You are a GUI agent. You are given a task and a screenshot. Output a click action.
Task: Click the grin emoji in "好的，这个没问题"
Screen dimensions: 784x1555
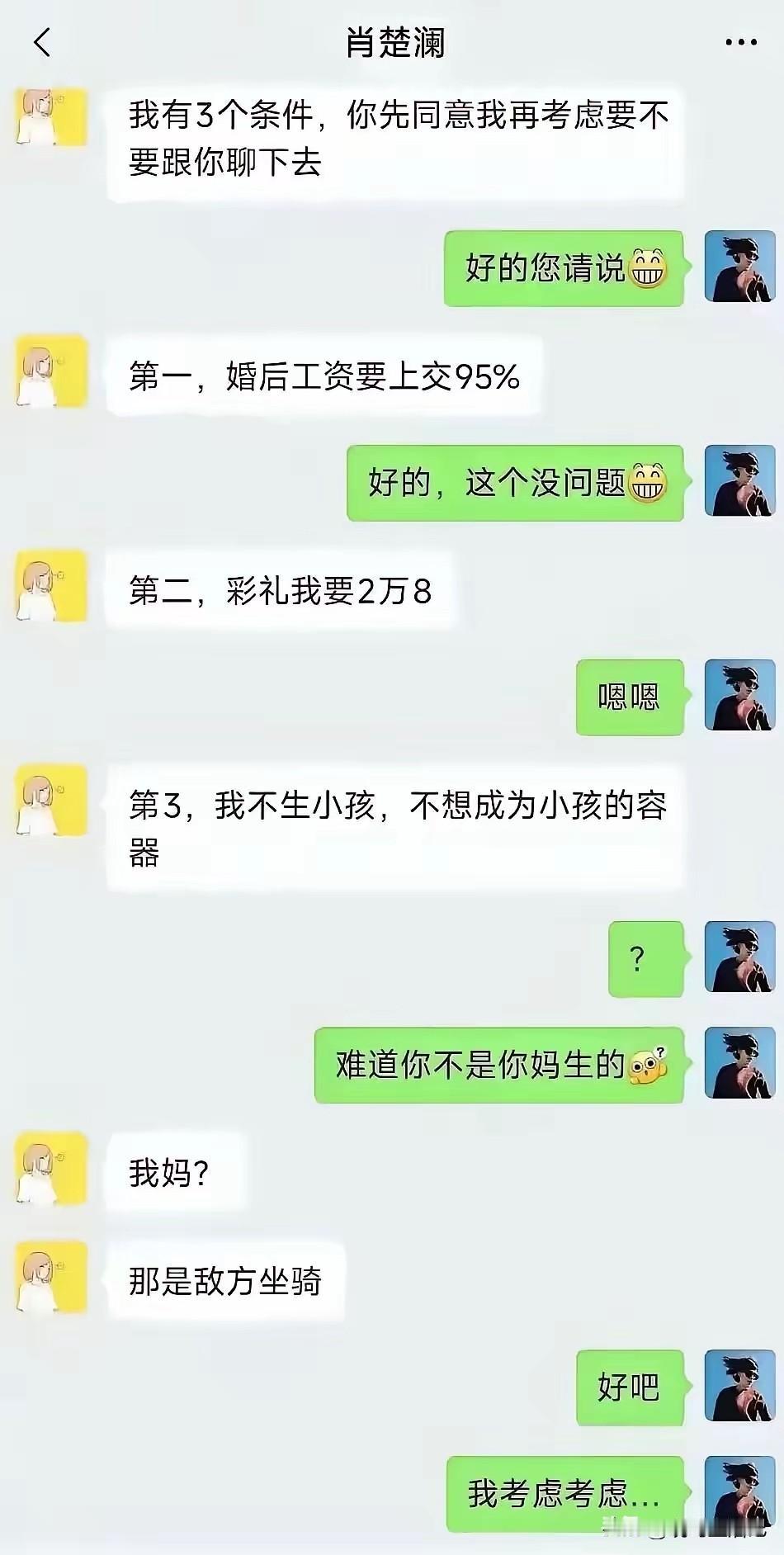point(649,484)
